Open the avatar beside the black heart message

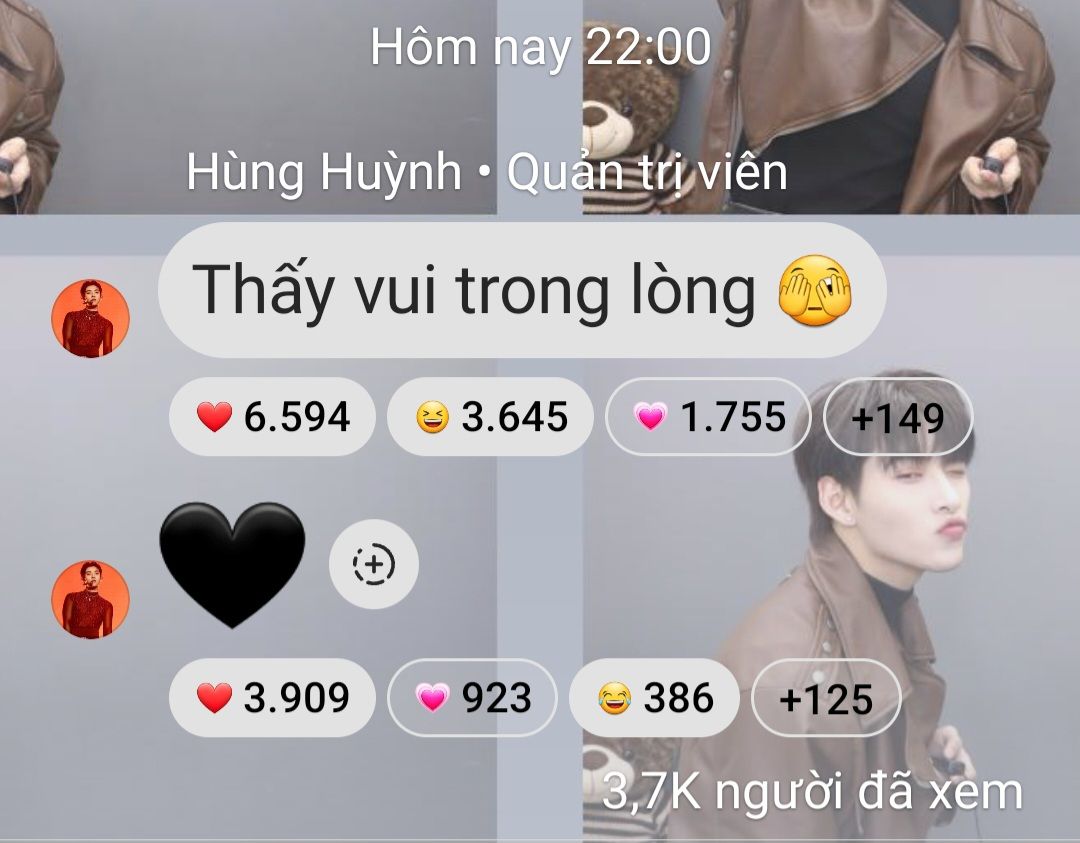[90, 599]
